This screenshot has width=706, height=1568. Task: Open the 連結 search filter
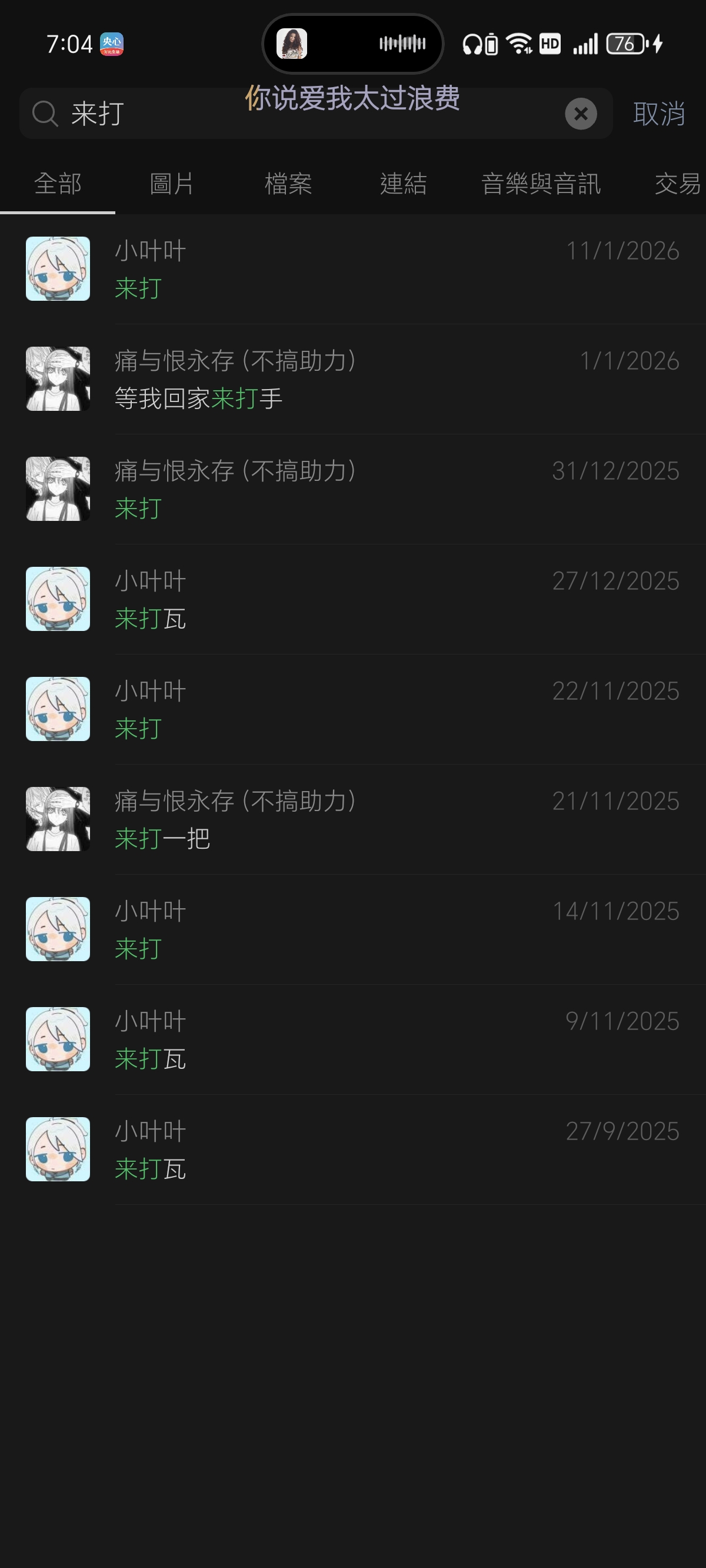pos(404,183)
